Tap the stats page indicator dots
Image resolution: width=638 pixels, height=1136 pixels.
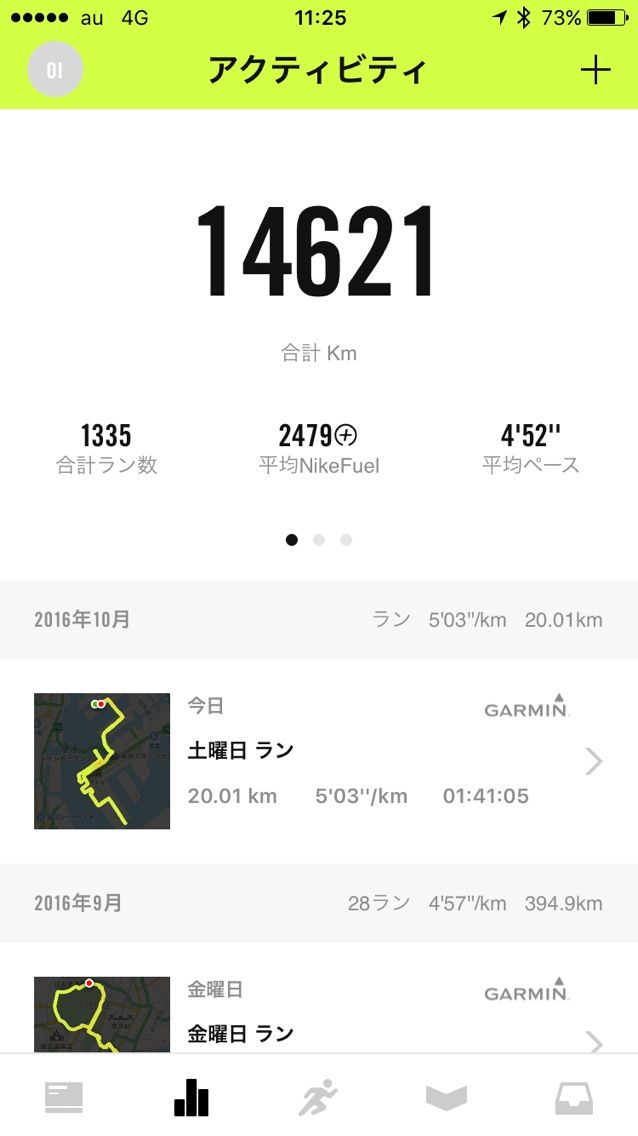click(x=319, y=540)
